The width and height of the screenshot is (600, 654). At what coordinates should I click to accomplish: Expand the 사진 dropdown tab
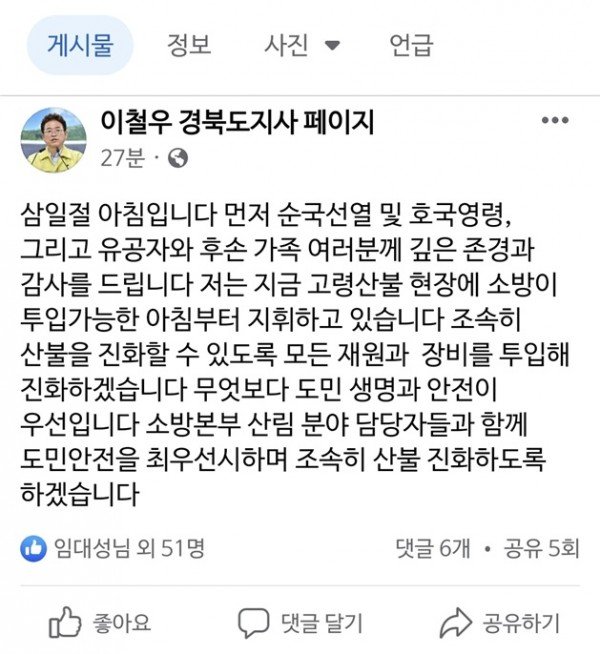pos(302,44)
